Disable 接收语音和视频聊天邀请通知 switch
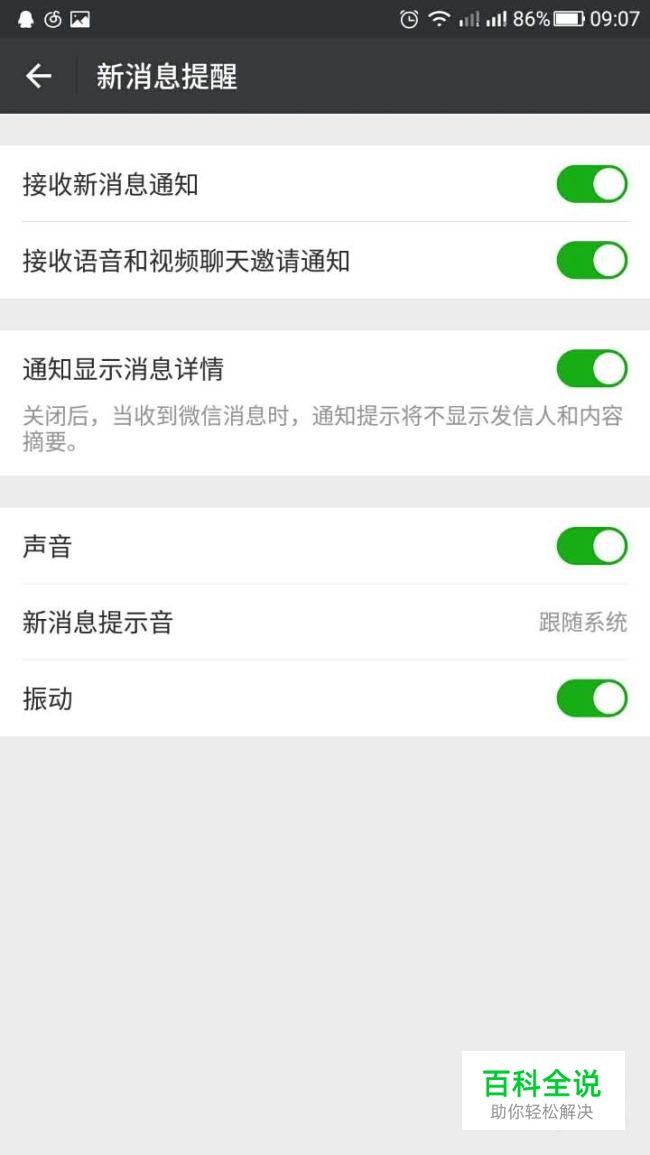 592,261
